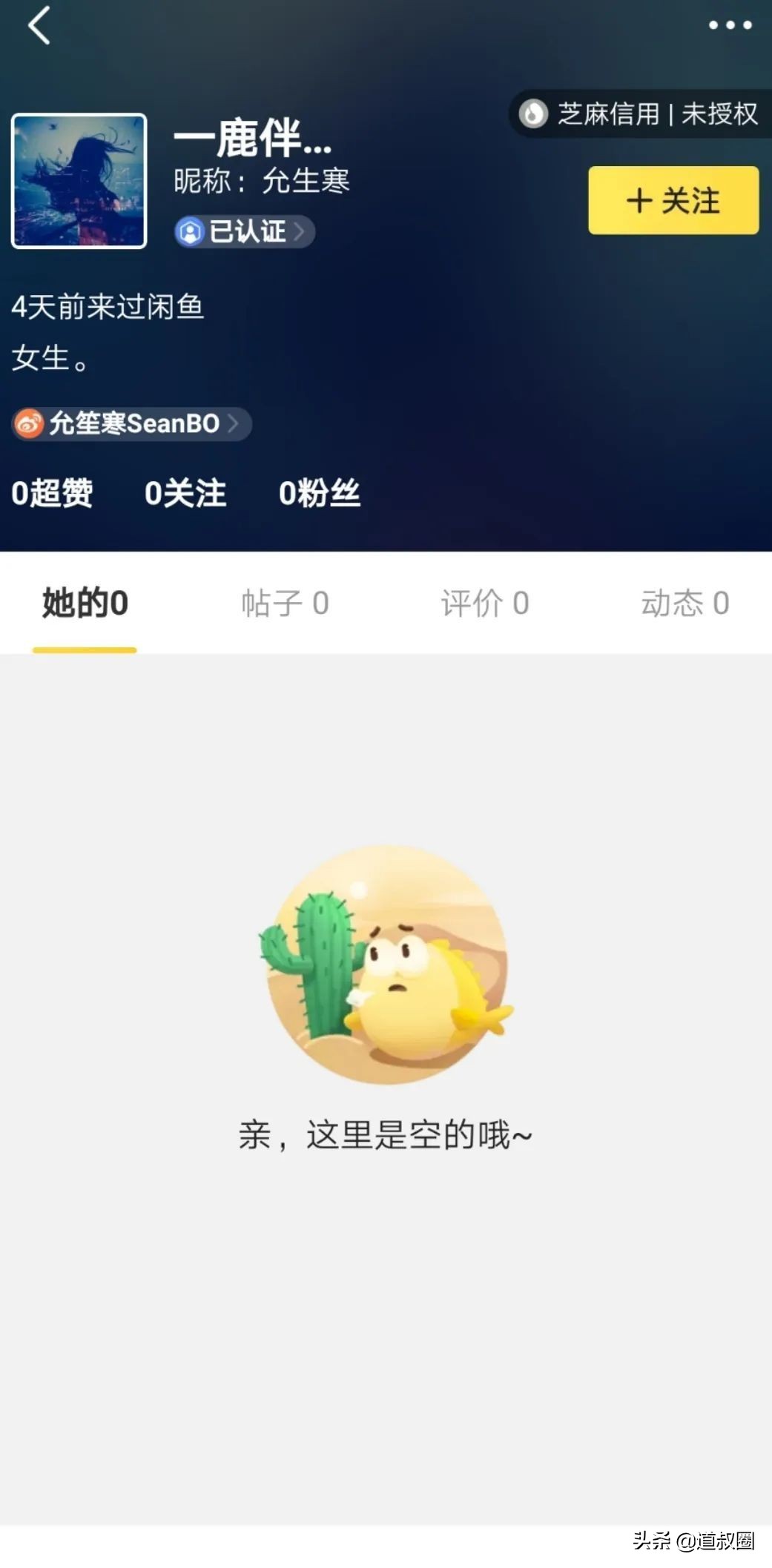Click the Weibo logo icon
772x1568 pixels.
pos(30,425)
